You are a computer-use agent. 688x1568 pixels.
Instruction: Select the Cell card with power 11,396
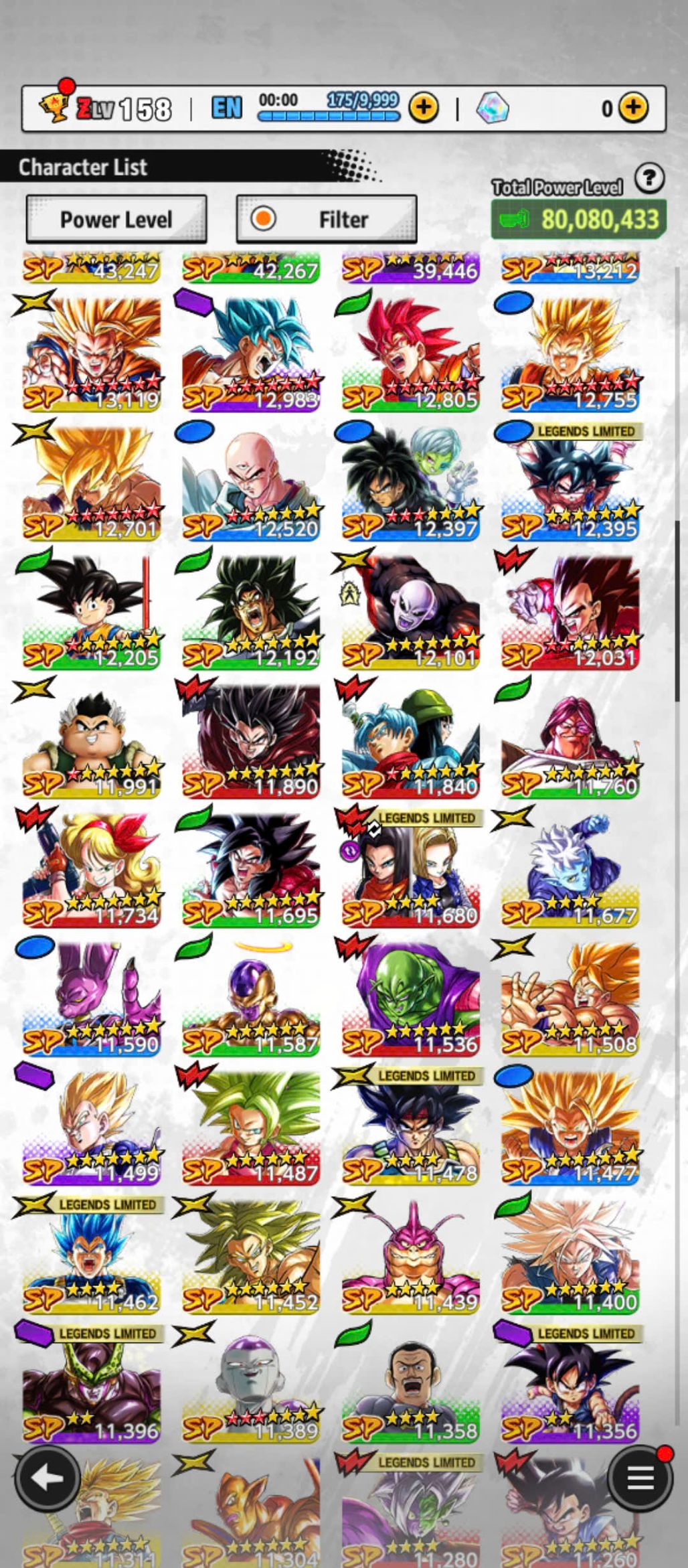[x=92, y=1384]
